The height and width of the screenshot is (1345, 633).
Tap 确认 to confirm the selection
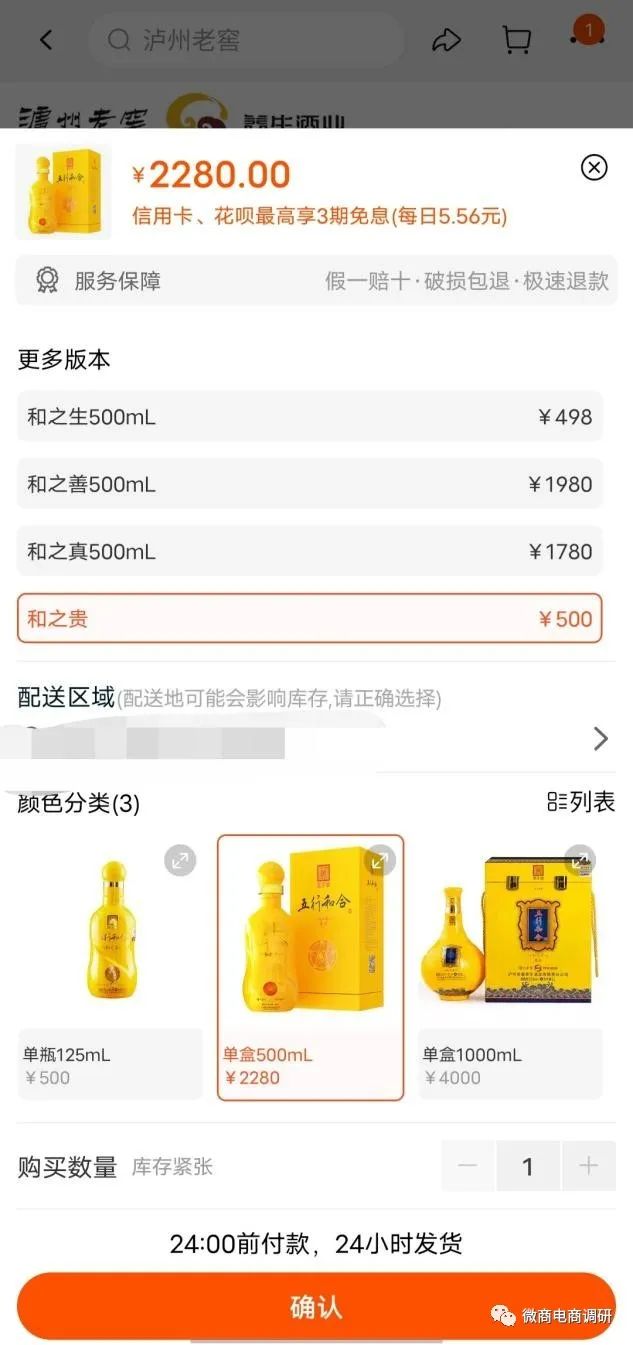(316, 1306)
